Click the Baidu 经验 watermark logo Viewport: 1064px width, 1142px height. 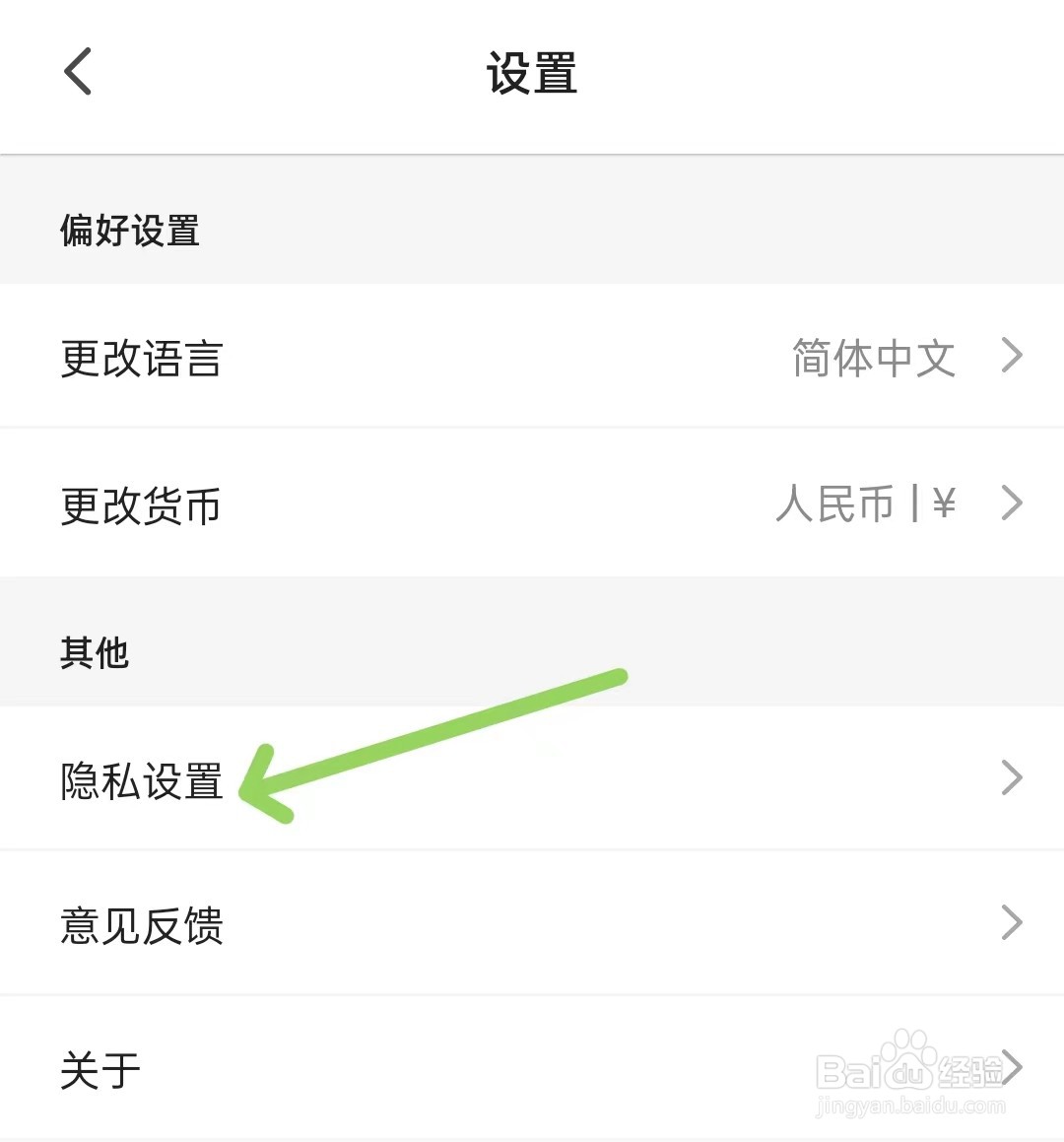(911, 1074)
